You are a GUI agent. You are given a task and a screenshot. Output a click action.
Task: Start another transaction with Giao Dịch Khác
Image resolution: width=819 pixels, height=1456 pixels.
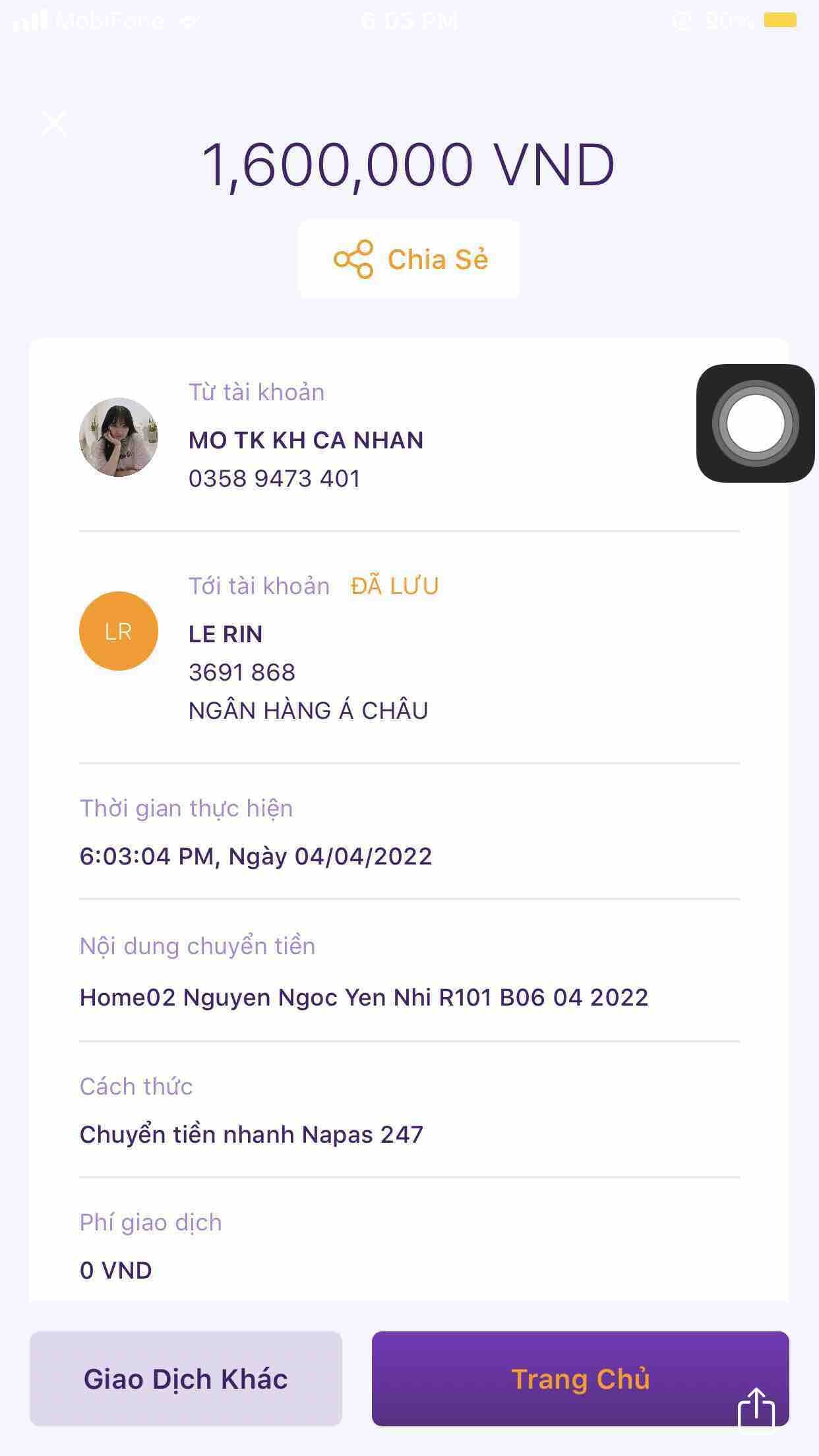click(186, 1379)
